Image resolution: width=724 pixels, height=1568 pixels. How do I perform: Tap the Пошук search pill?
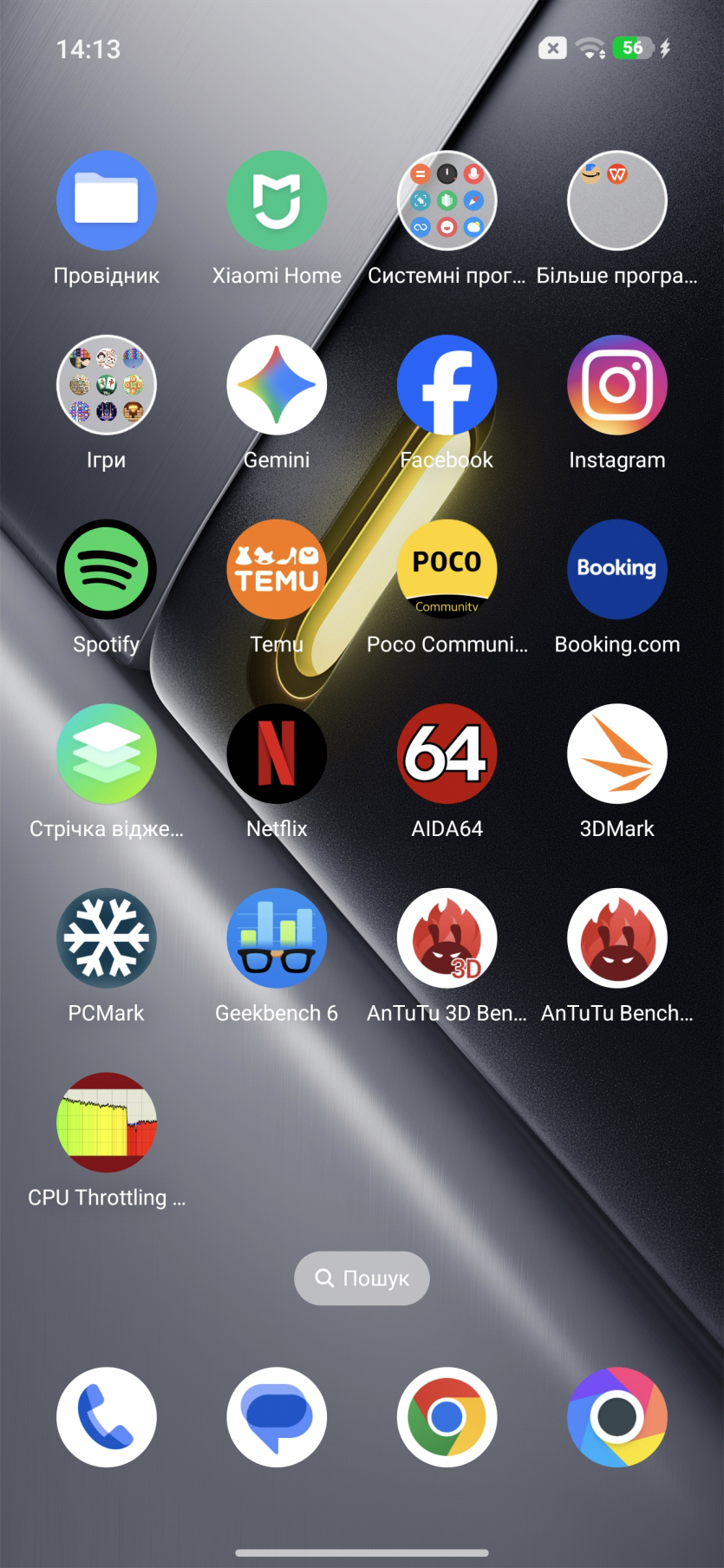[x=362, y=1278]
